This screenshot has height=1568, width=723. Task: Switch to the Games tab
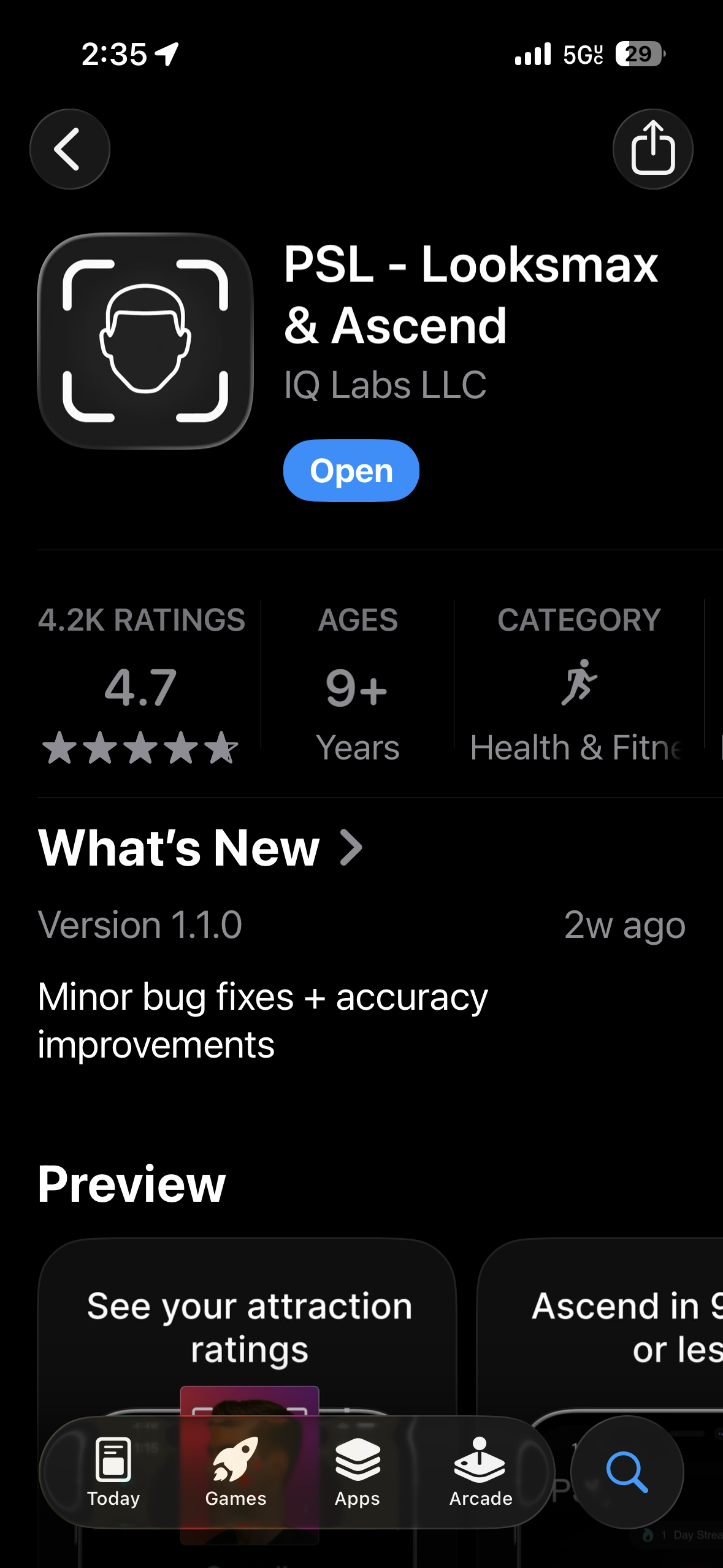(236, 1472)
